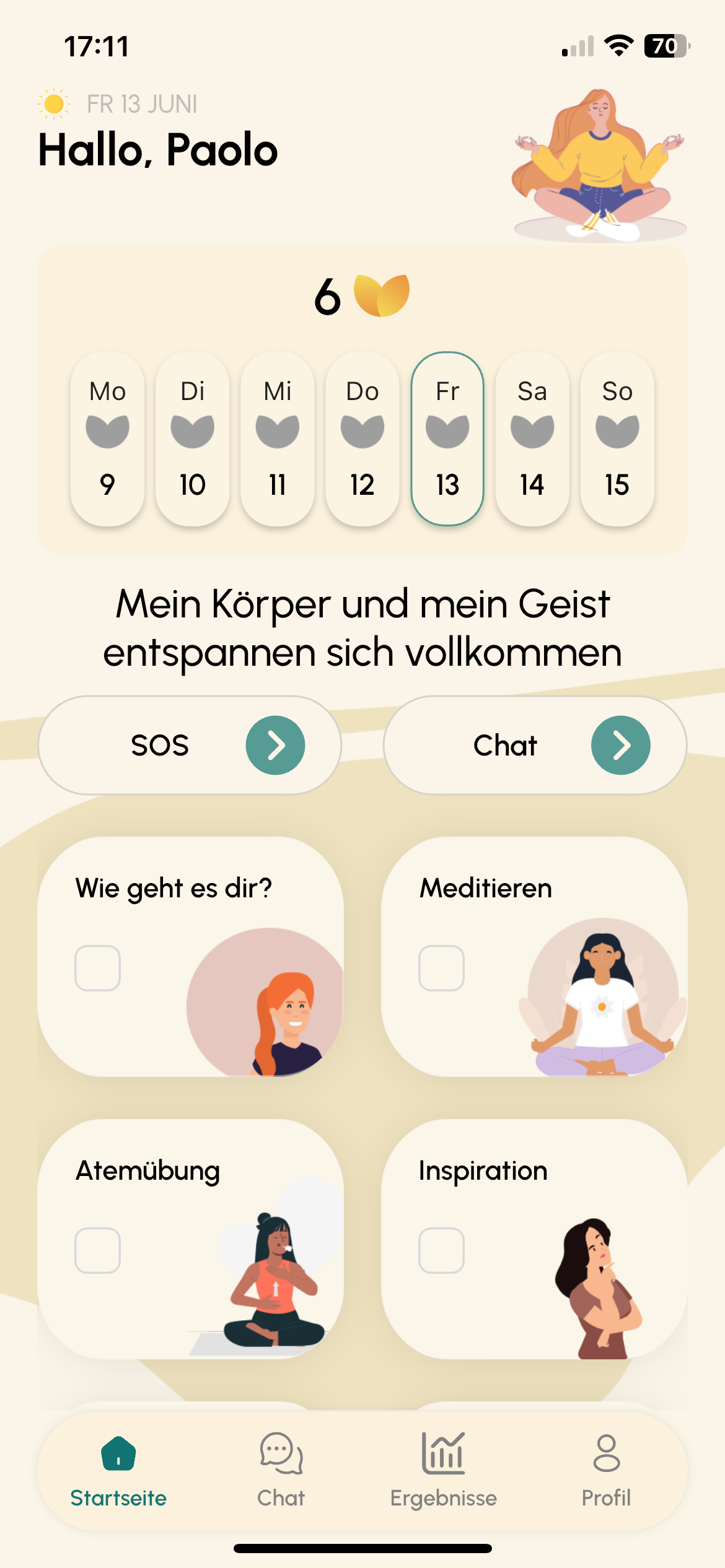Select Di 10 in the week strip
This screenshot has width=725, height=1568.
click(193, 438)
